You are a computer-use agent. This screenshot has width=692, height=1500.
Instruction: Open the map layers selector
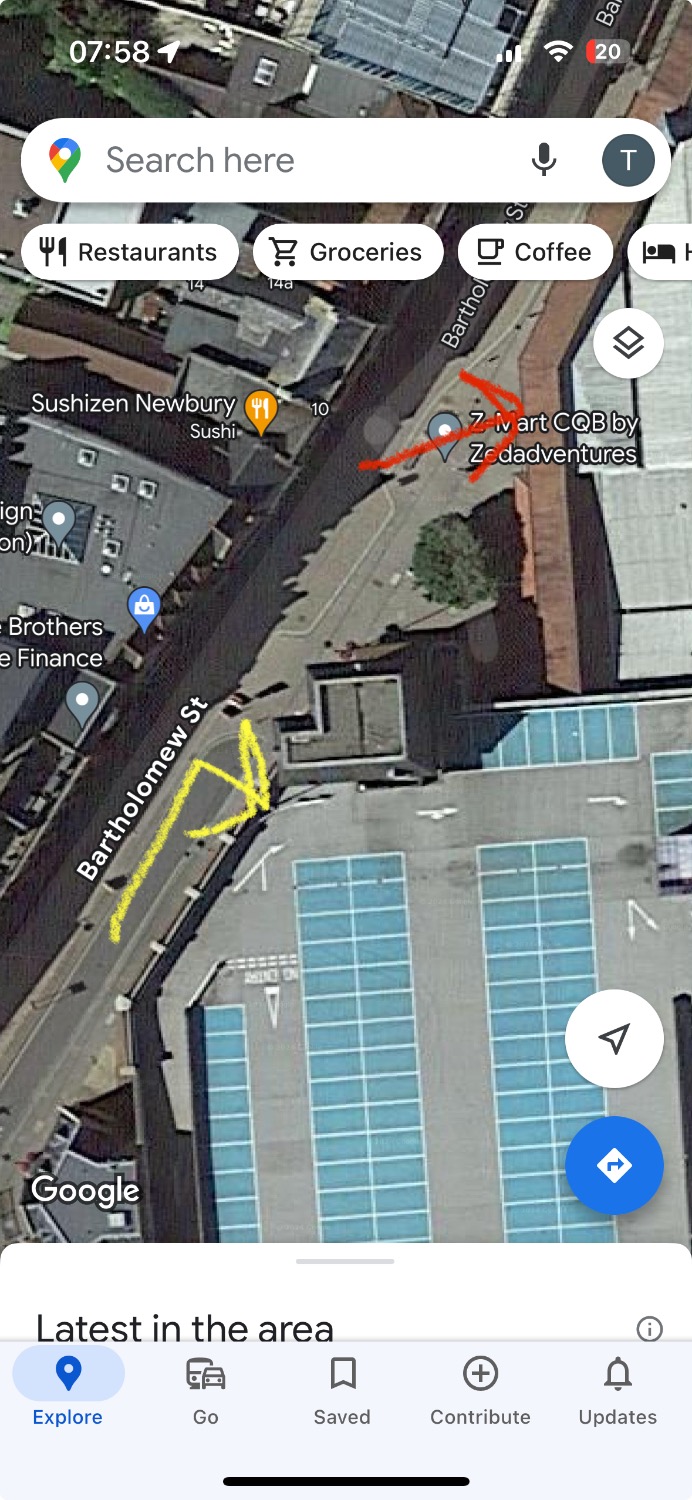(628, 343)
